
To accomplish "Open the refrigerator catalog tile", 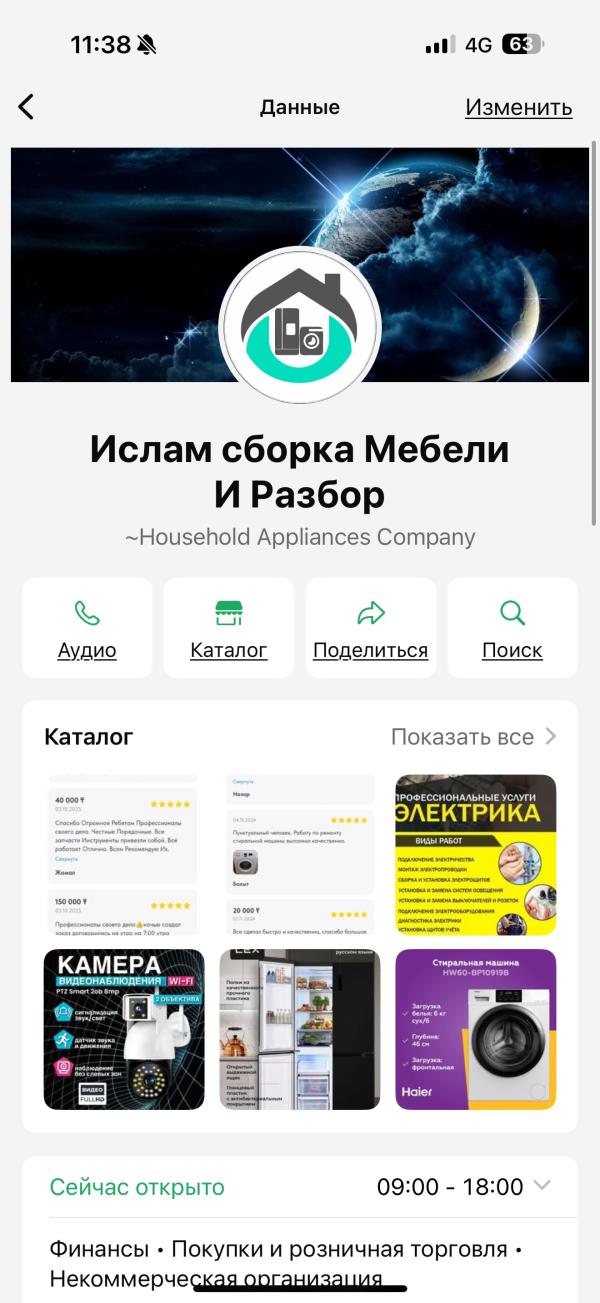I will coord(300,1029).
